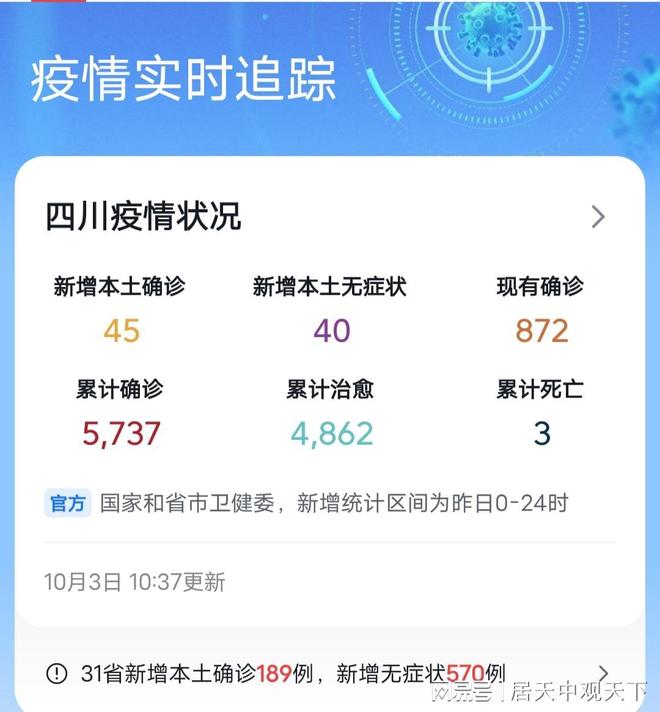Open Sichuan epidemic status details chevron

(x=598, y=216)
